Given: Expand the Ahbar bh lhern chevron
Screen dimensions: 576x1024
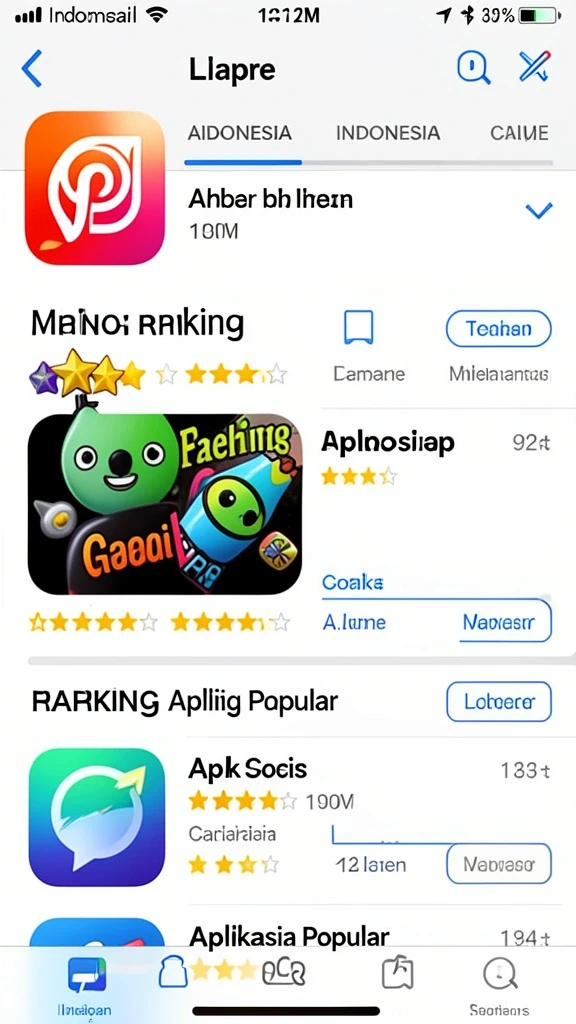Looking at the screenshot, I should pyautogui.click(x=539, y=210).
